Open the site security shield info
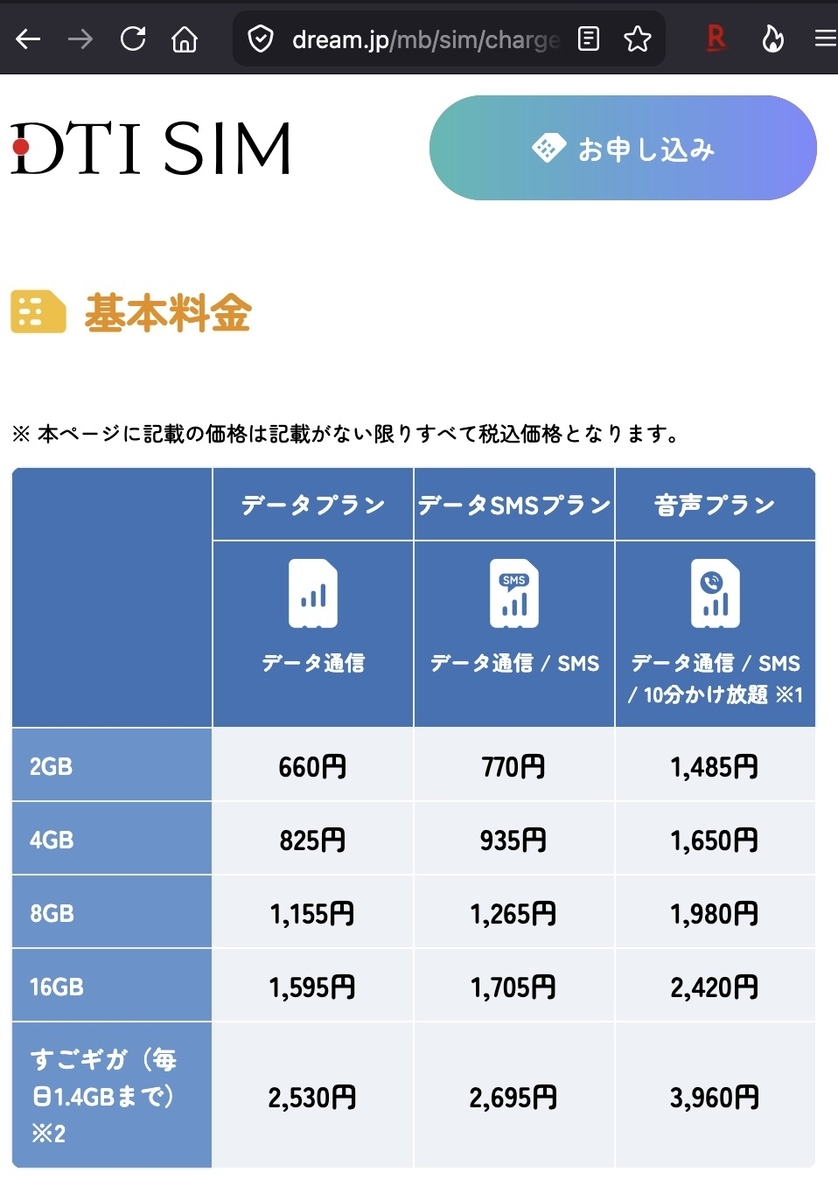This screenshot has width=838, height=1200. (x=260, y=39)
